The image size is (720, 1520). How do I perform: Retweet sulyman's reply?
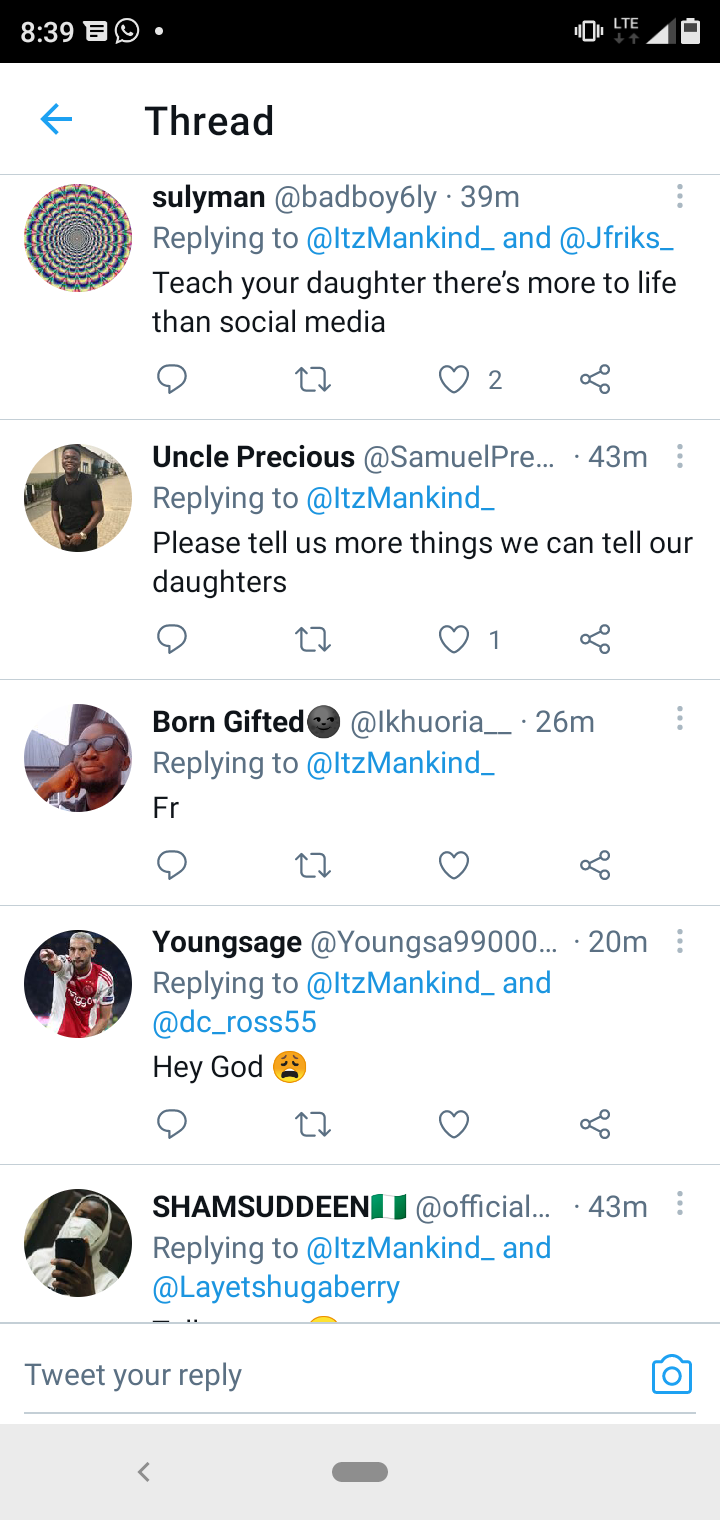coord(313,380)
